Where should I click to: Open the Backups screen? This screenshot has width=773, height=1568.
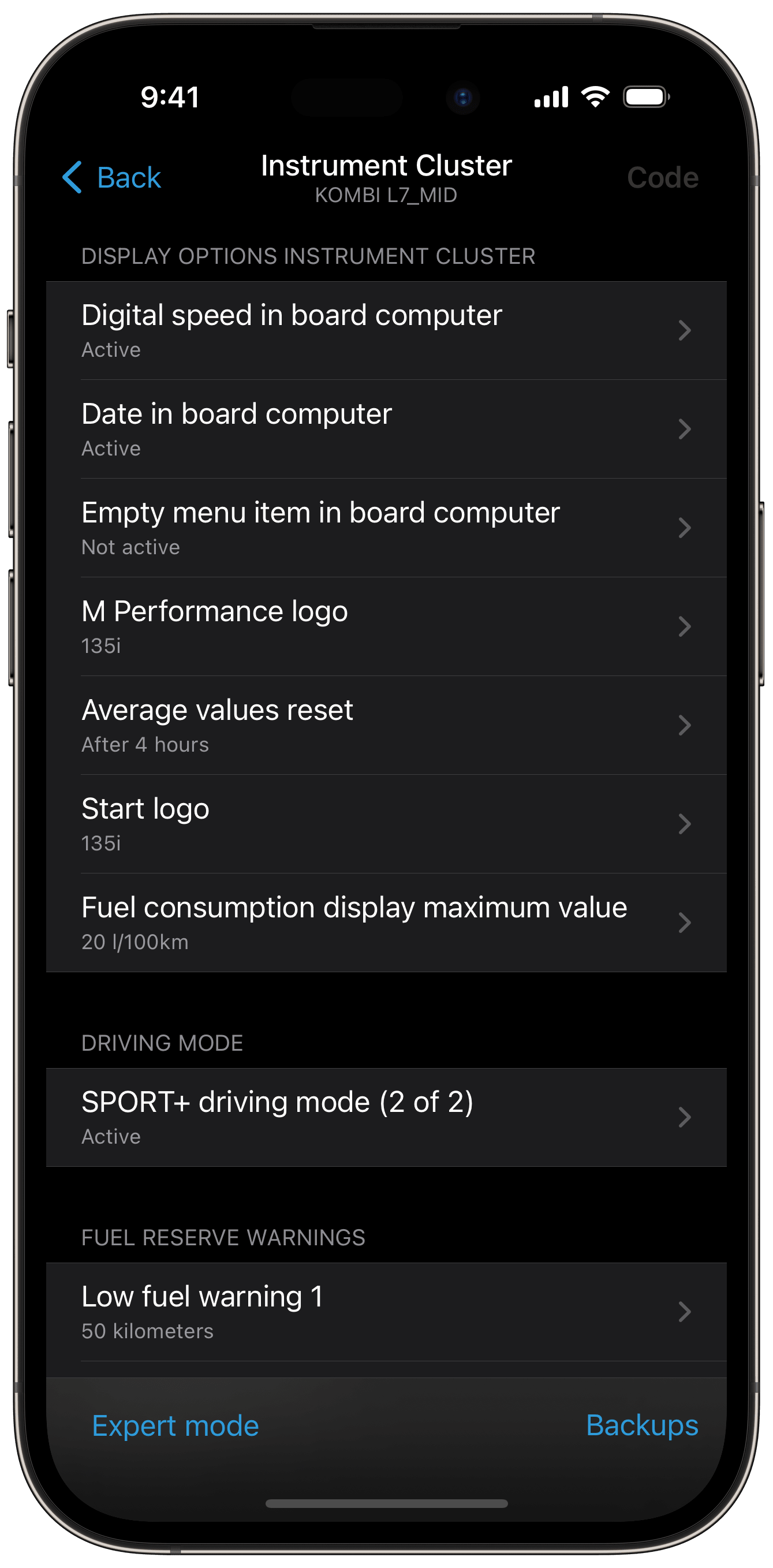pos(642,1425)
